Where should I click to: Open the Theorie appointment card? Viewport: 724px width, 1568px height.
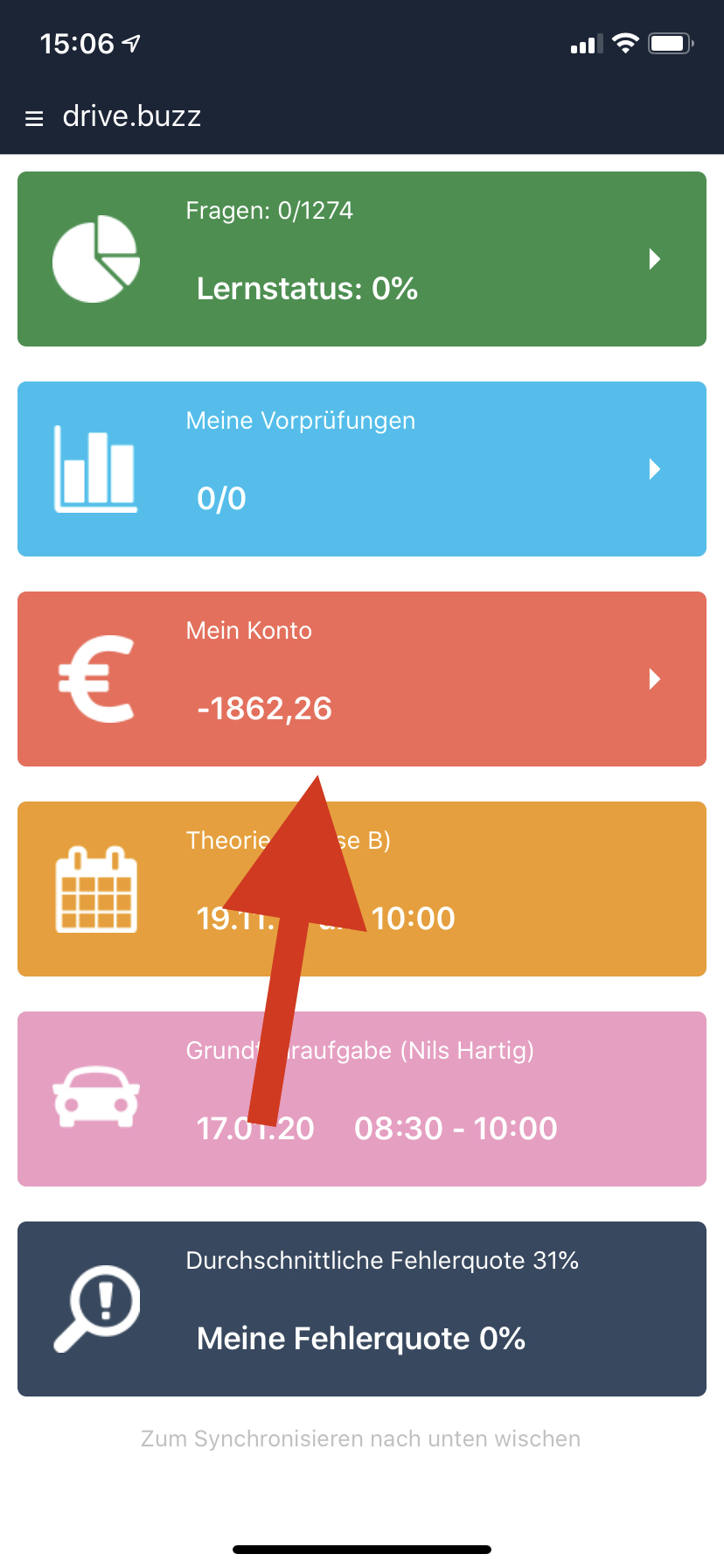(525, 889)
